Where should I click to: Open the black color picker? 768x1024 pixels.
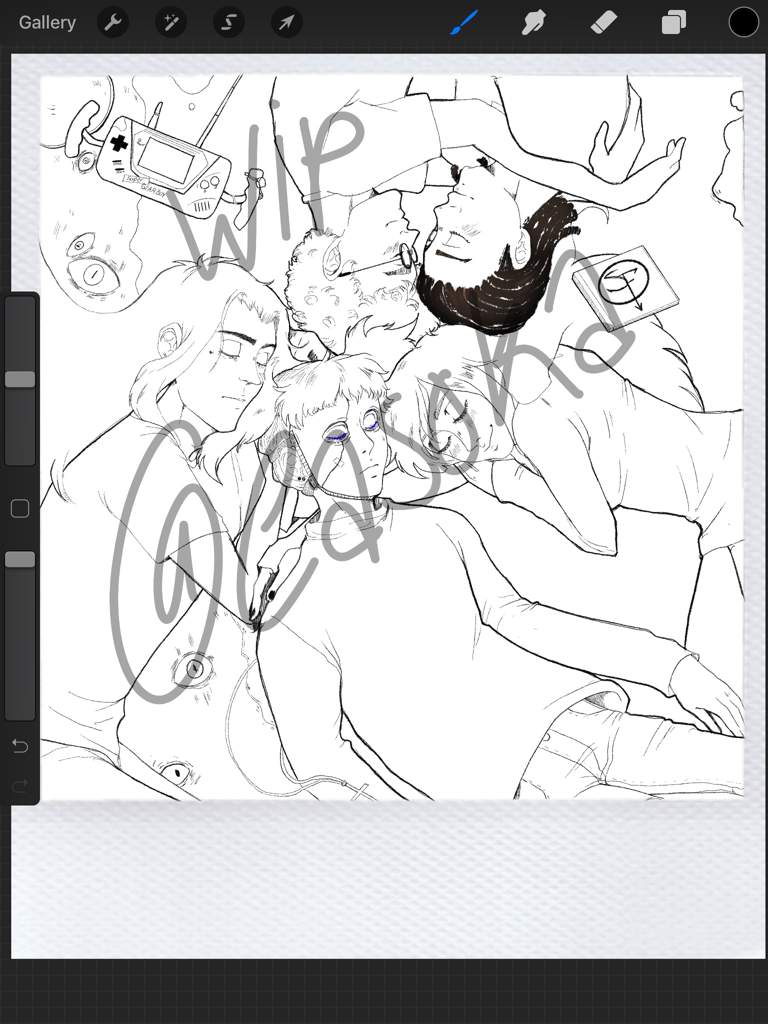point(743,22)
